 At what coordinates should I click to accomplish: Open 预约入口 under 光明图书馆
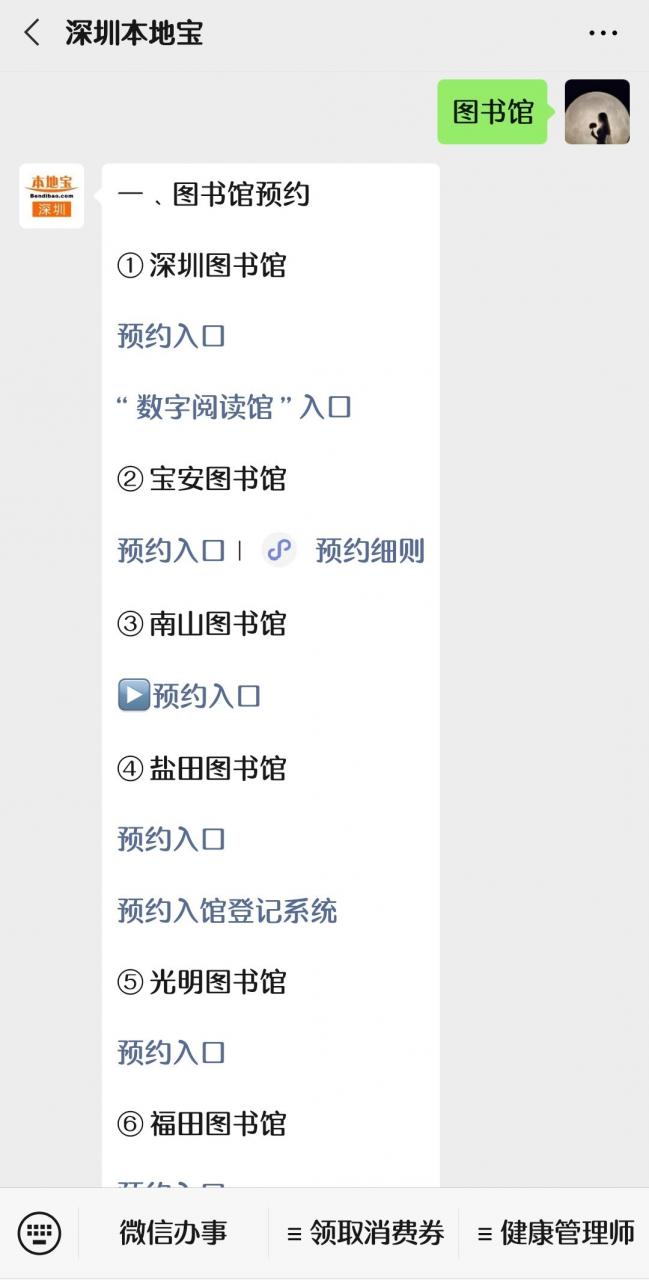(171, 1052)
